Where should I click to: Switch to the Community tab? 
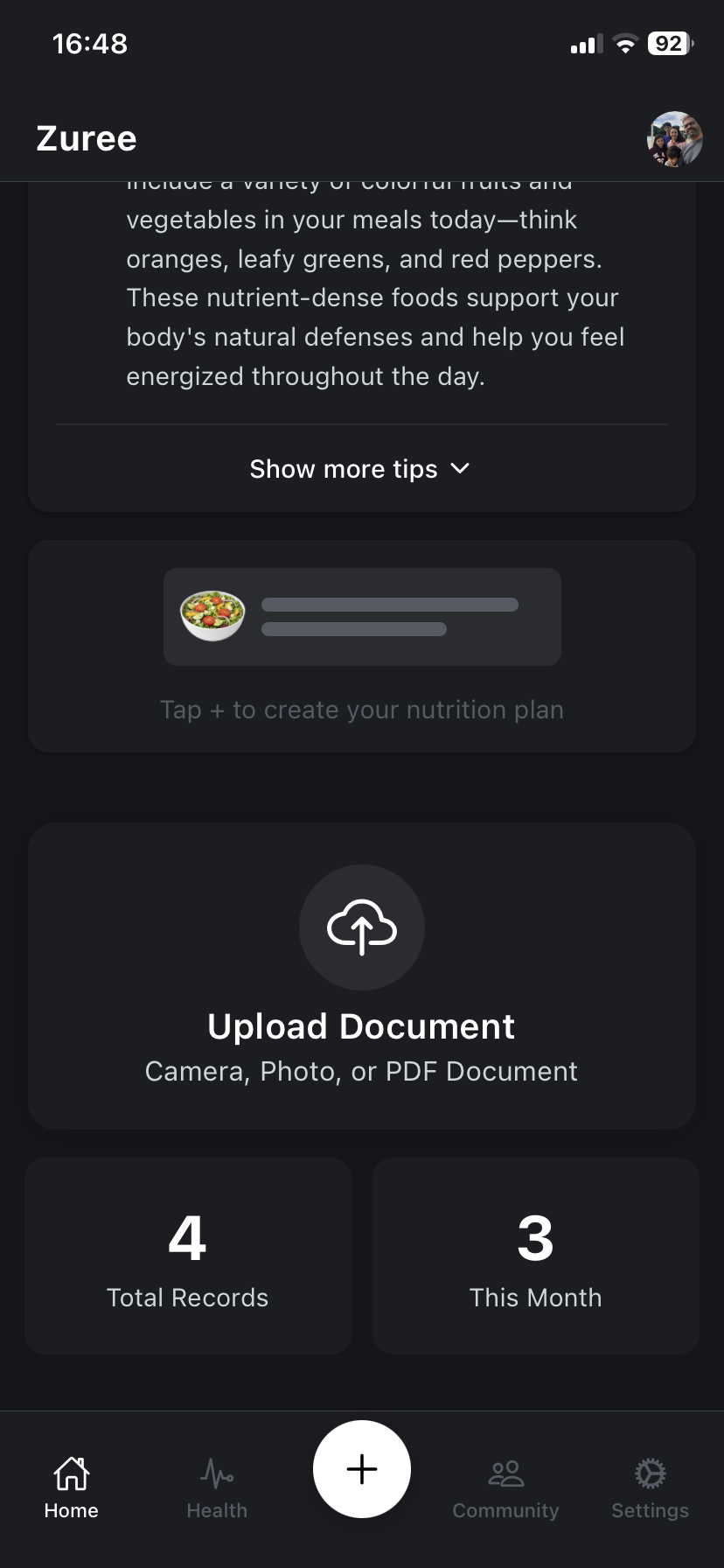click(505, 1487)
